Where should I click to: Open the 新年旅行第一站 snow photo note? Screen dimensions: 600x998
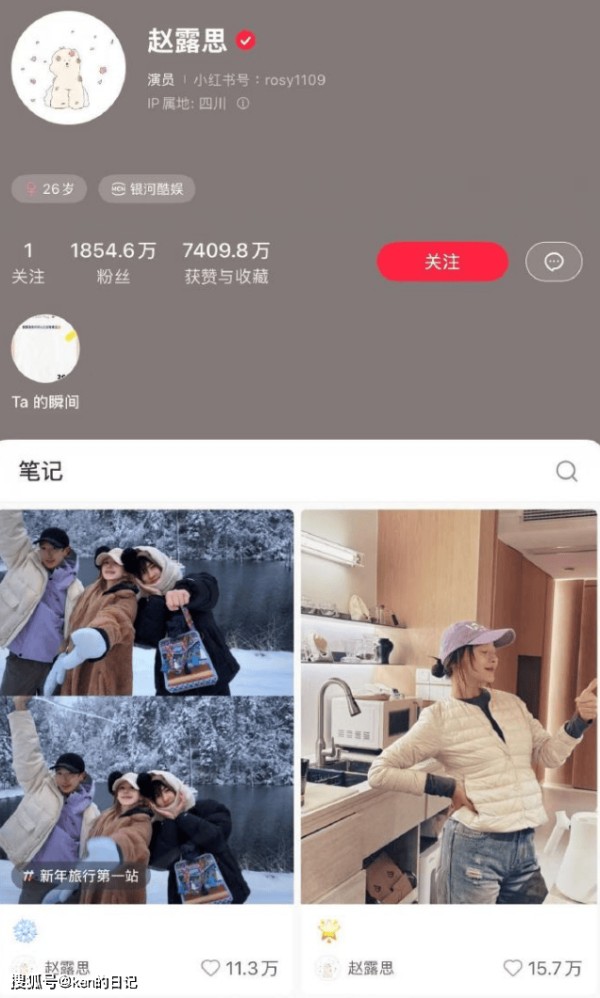coord(147,706)
